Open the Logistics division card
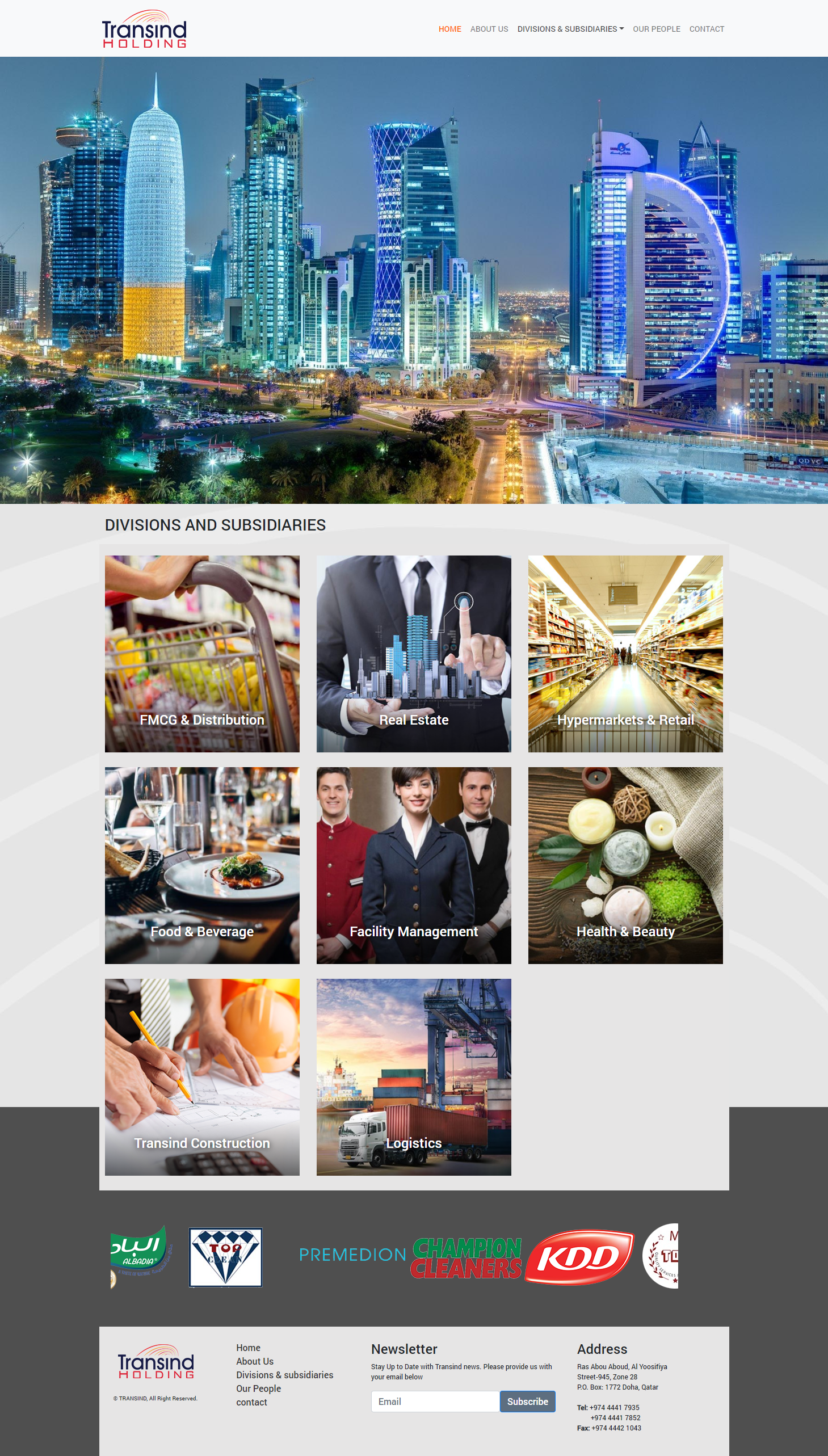This screenshot has height=1456, width=828. pos(413,1077)
